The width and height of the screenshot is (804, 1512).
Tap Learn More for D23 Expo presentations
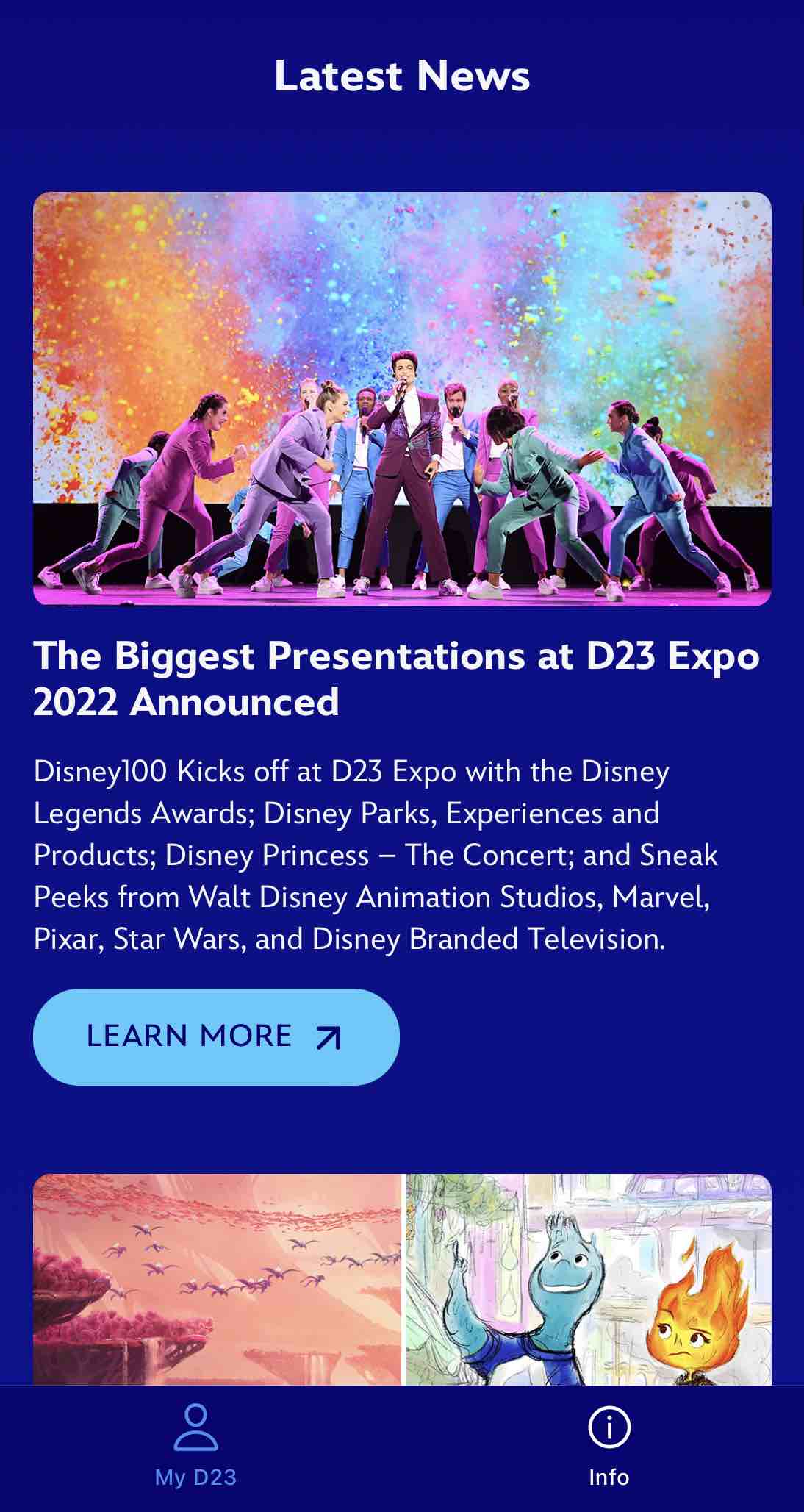point(215,1036)
